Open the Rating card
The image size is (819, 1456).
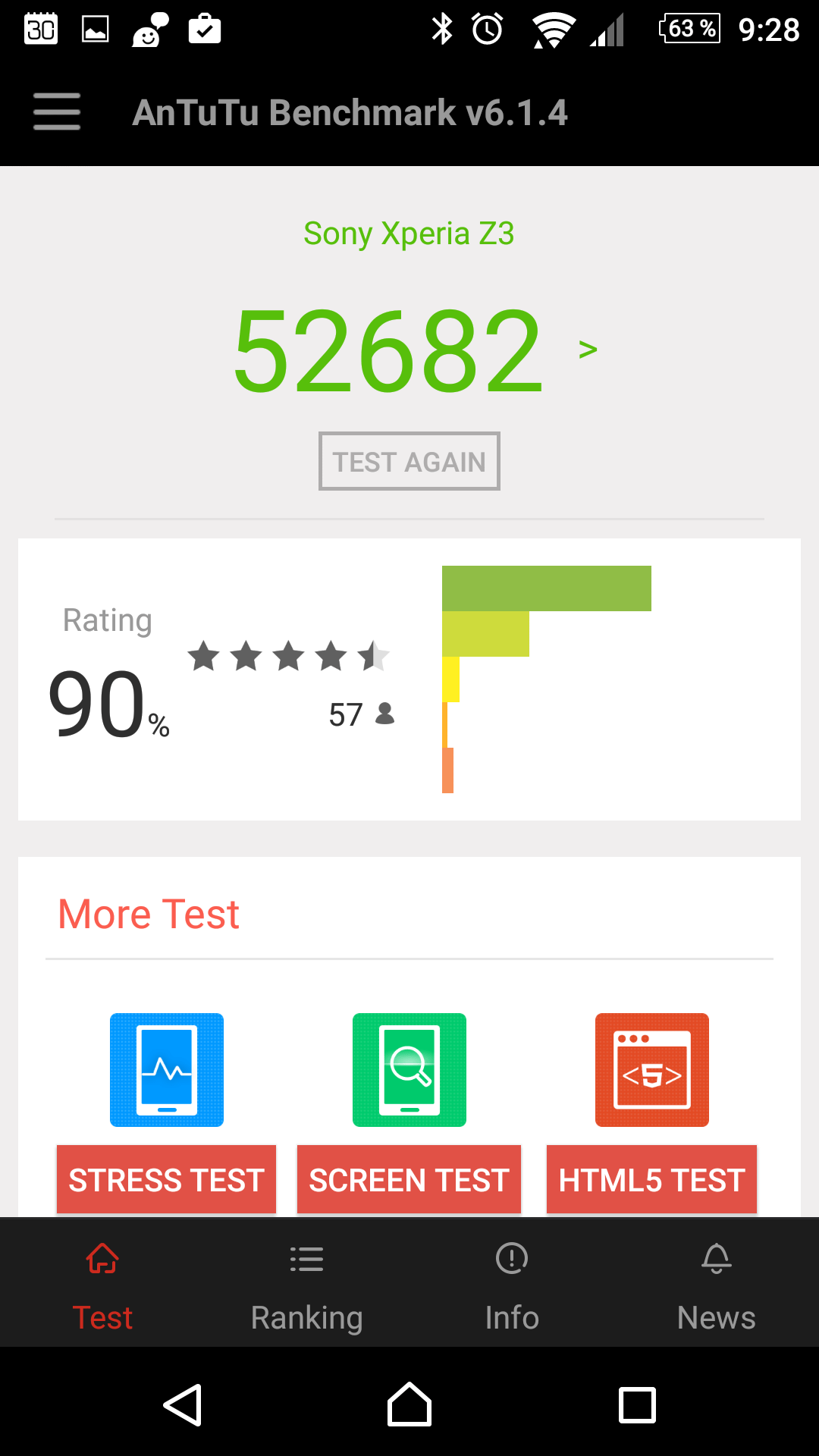[x=409, y=679]
